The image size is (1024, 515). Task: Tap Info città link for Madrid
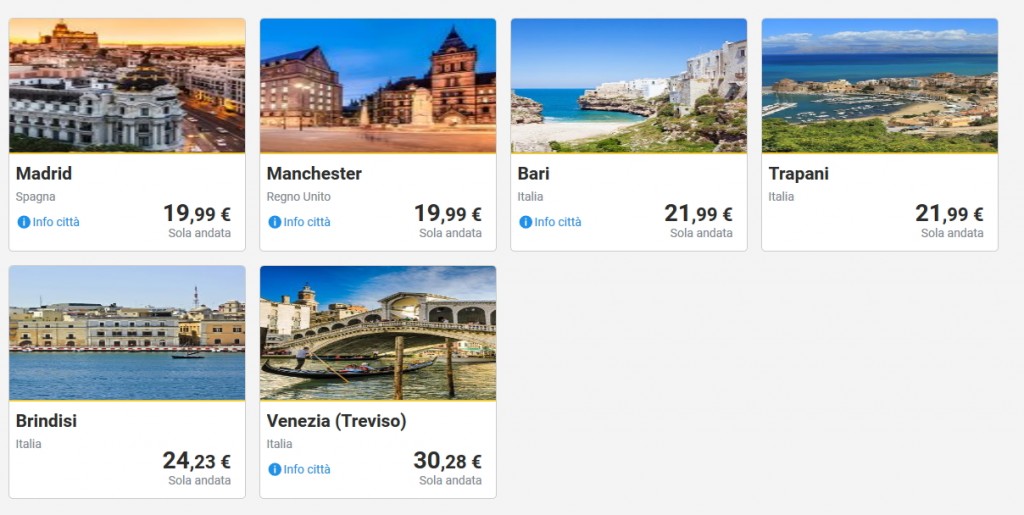(x=49, y=222)
